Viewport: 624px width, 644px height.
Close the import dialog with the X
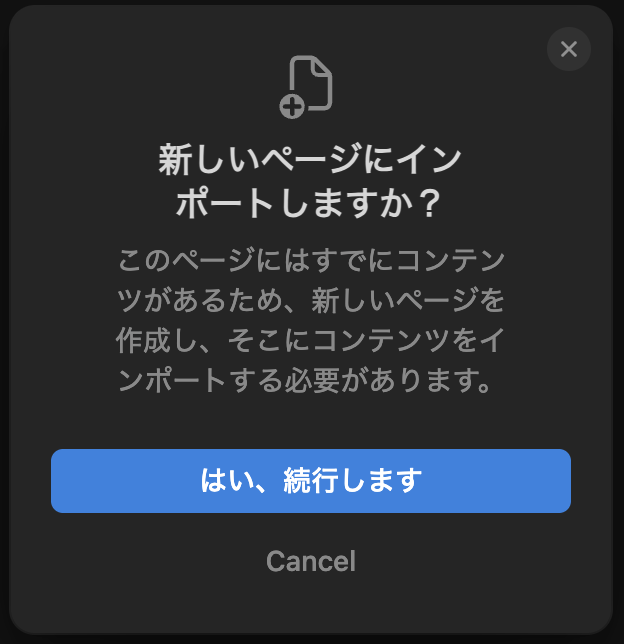(569, 49)
